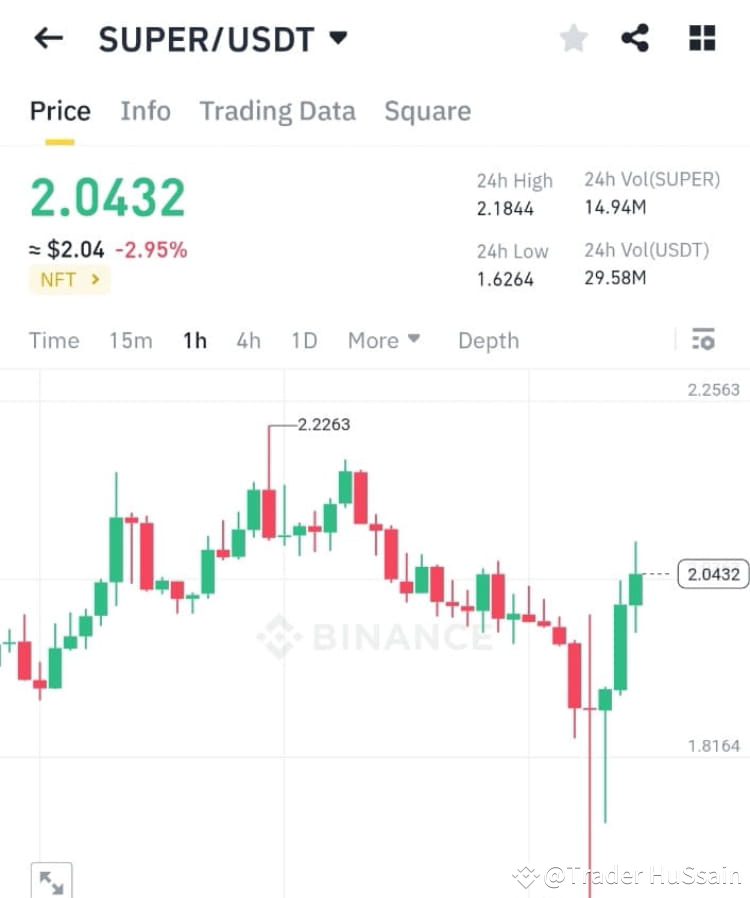This screenshot has height=898, width=750.
Task: Select the 4h interval option
Action: point(248,340)
